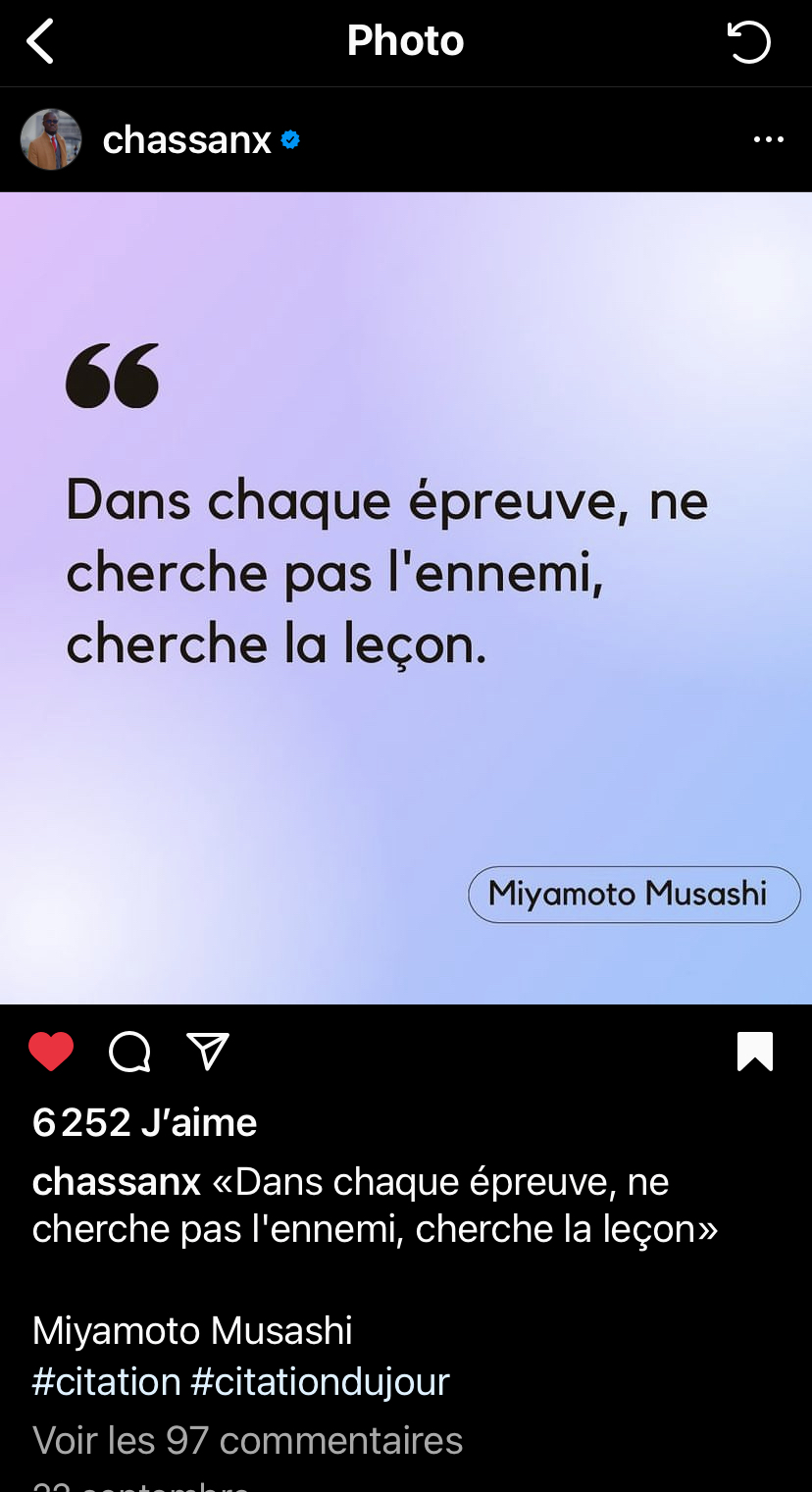Share the post via paper plane icon

click(x=208, y=1052)
